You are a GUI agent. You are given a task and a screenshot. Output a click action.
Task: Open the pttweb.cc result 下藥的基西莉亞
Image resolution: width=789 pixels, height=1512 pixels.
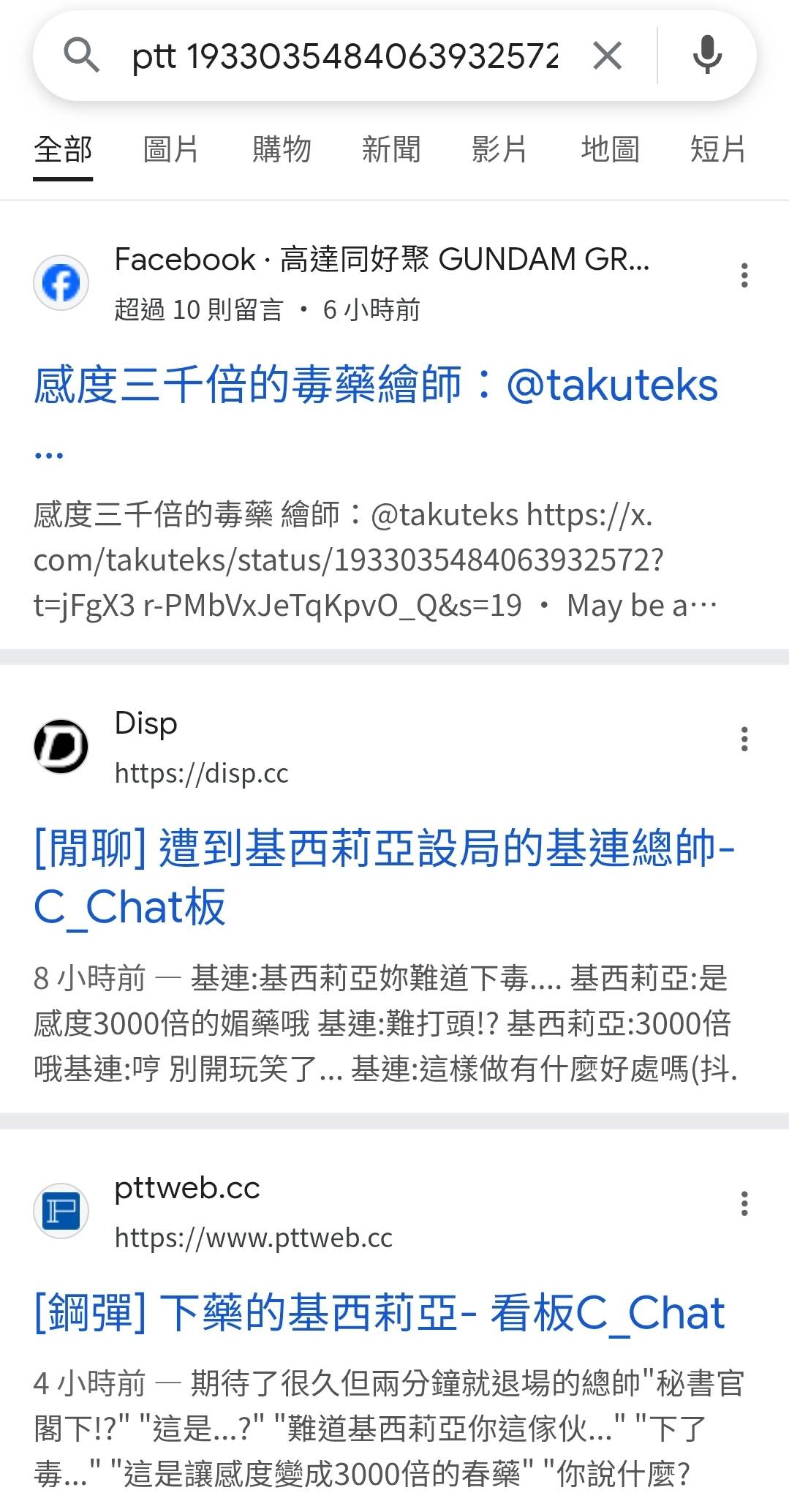[x=380, y=1313]
